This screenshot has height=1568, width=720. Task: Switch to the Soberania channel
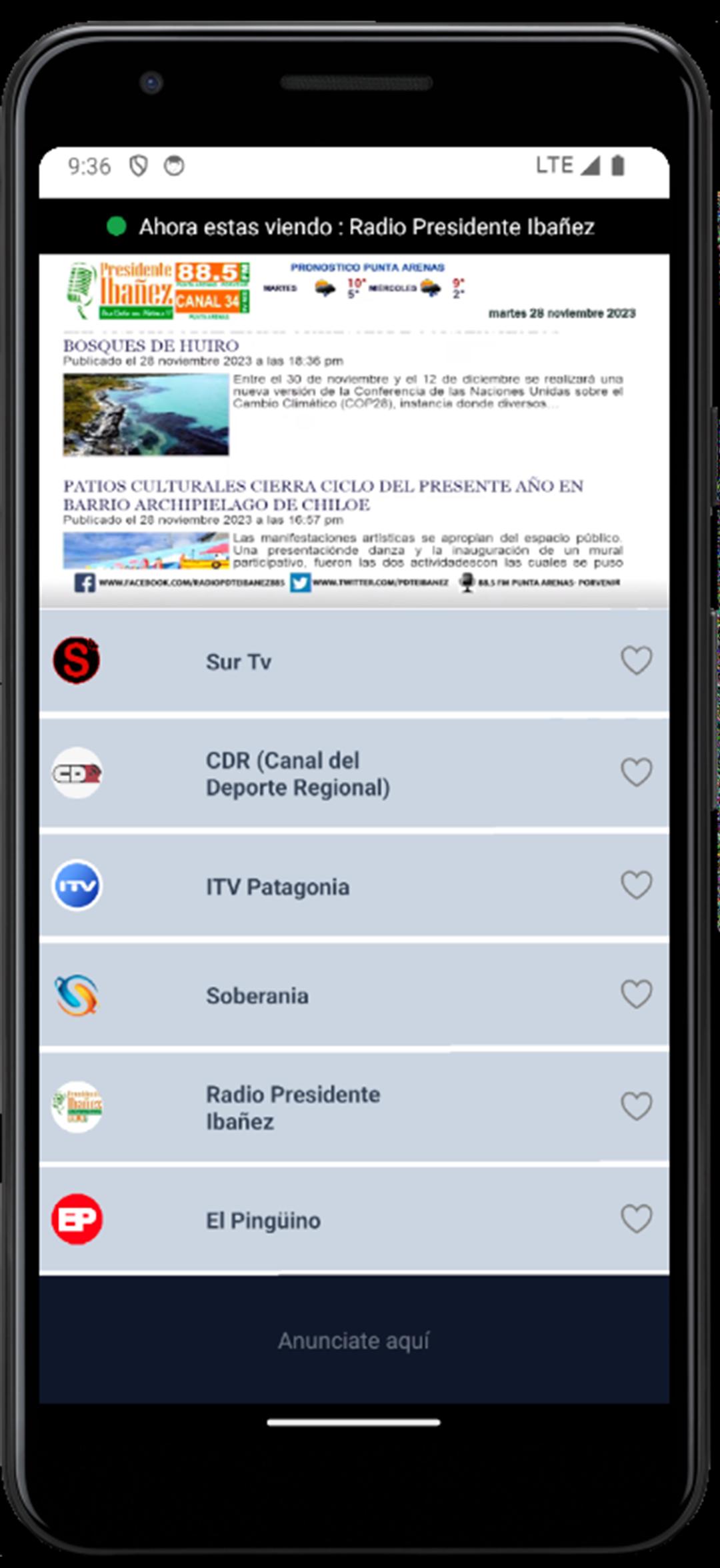point(354,995)
